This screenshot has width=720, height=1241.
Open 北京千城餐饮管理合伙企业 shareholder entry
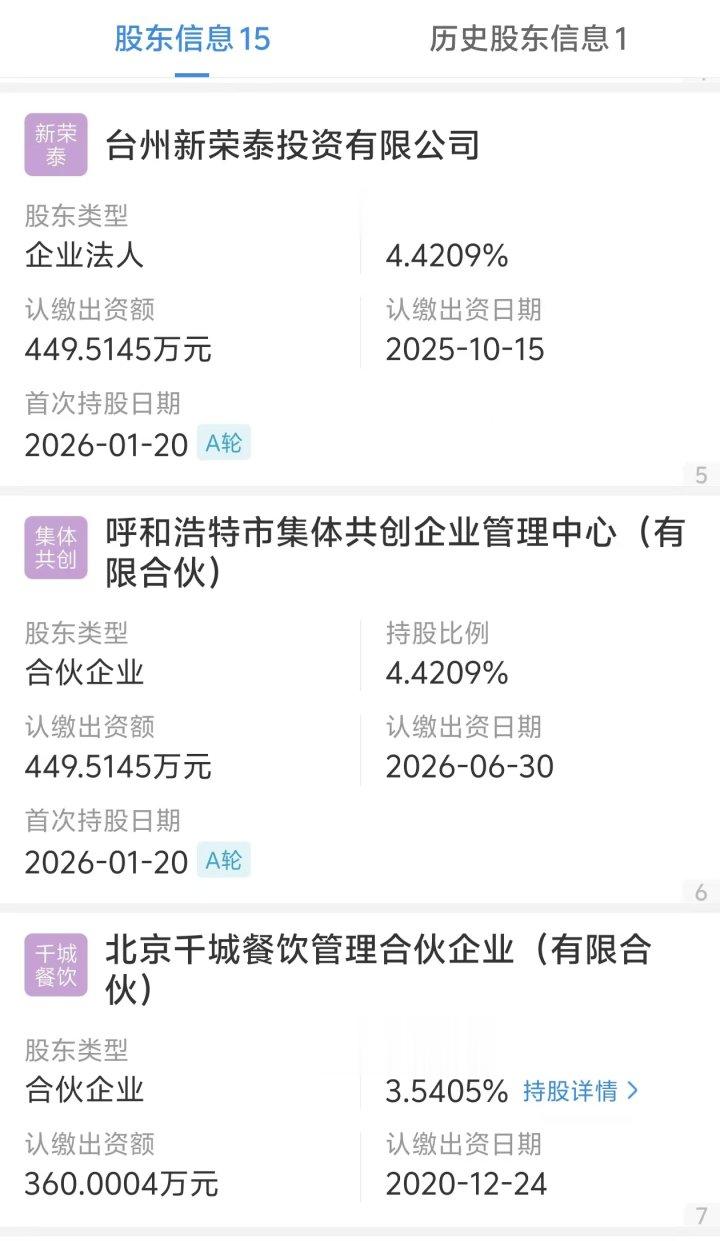pyautogui.click(x=378, y=968)
